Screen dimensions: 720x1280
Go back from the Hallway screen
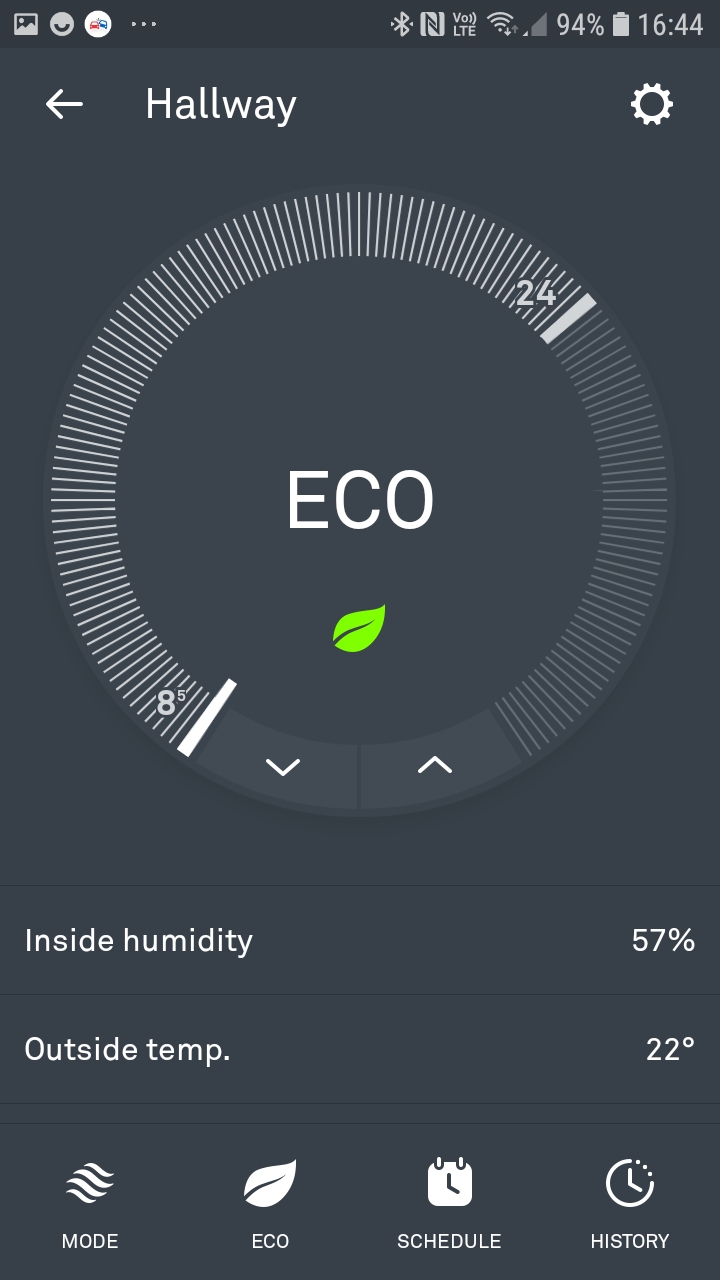click(x=64, y=104)
